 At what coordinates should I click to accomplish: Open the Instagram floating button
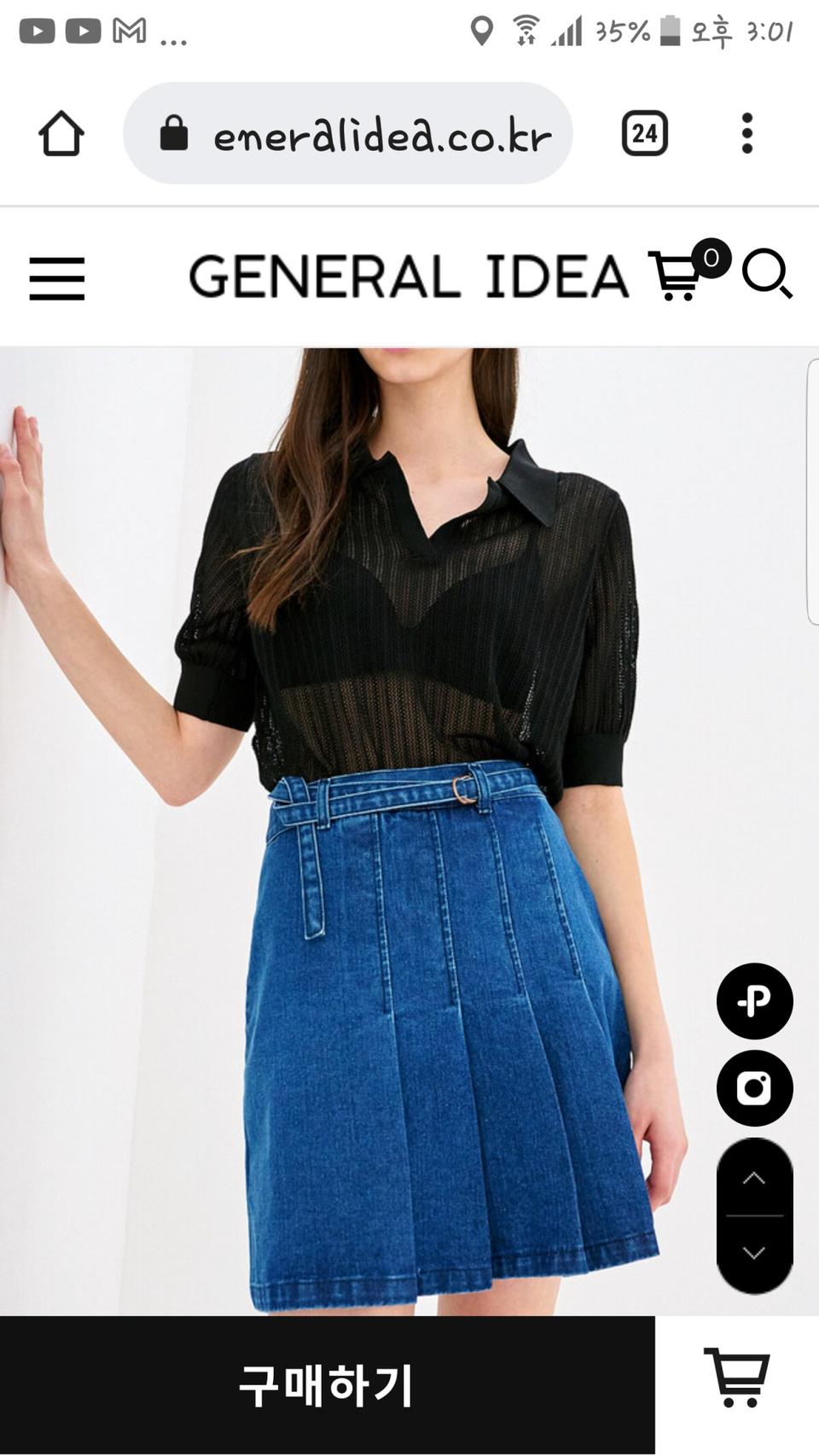point(754,1088)
